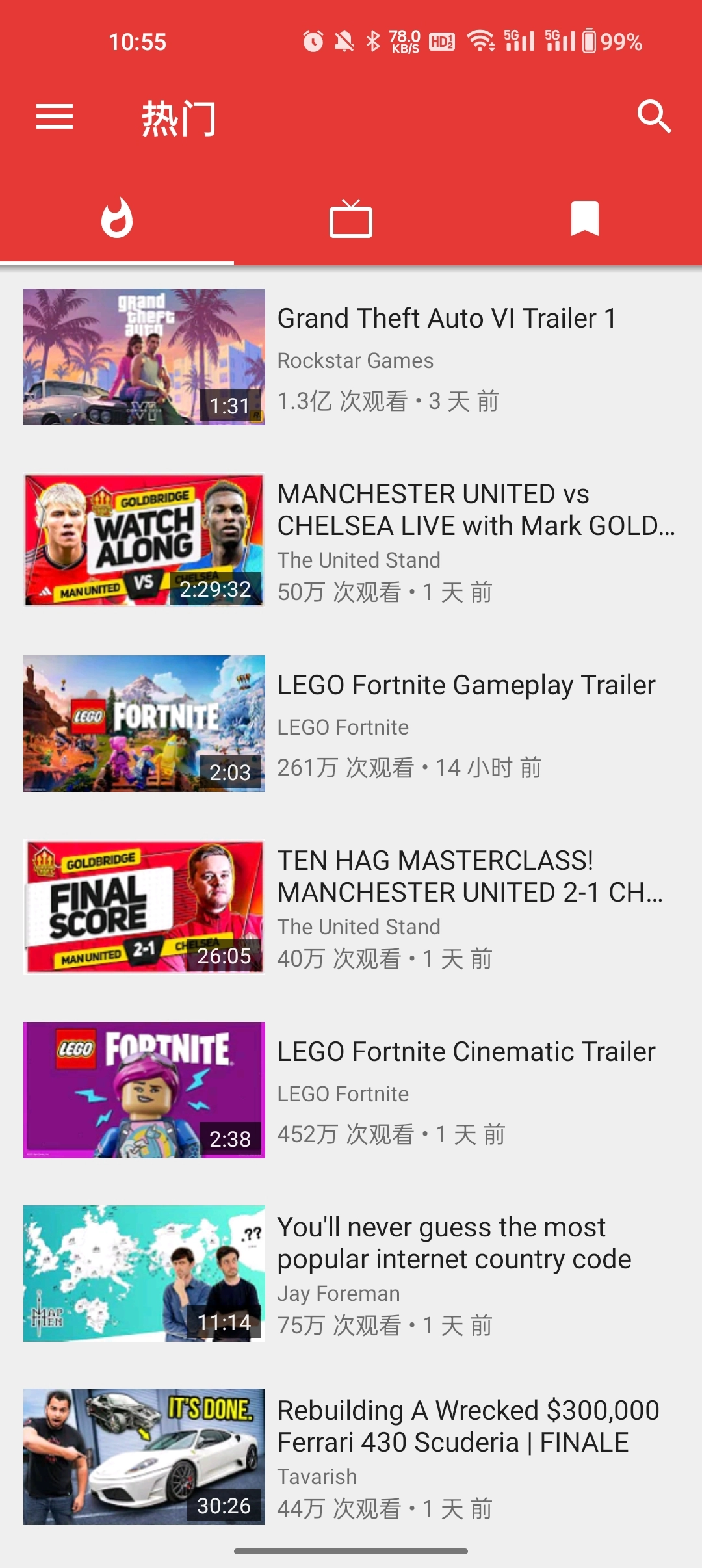702x1568 pixels.
Task: Play LEGO Fortnite Cinematic Trailer
Action: coord(351,1090)
